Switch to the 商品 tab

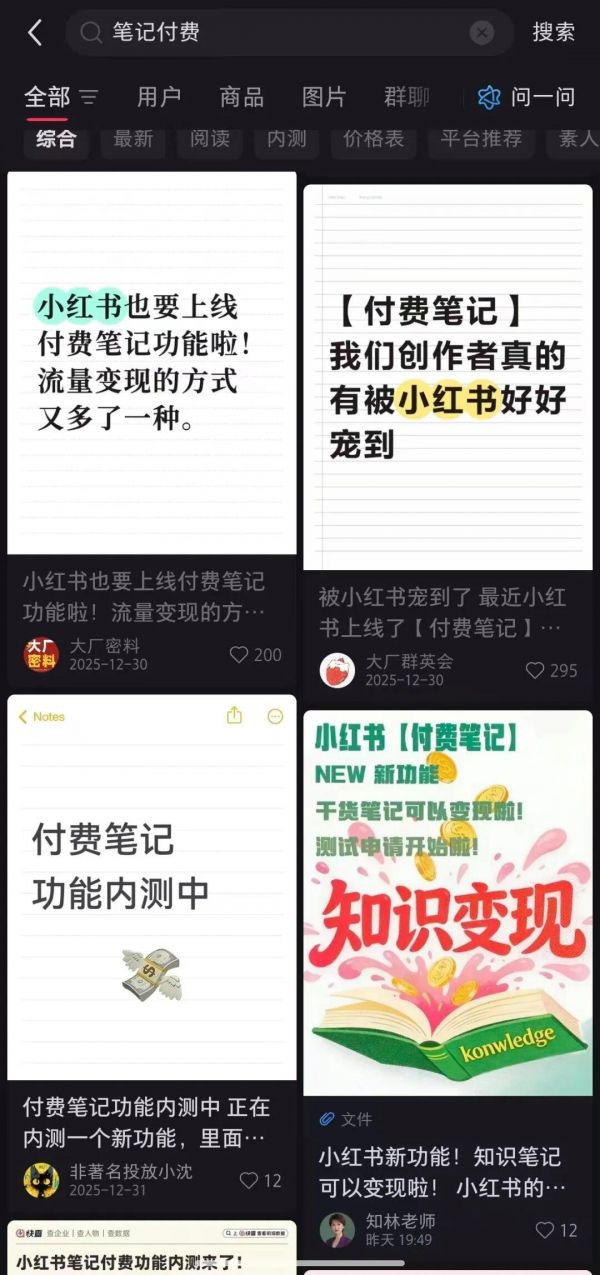click(242, 97)
